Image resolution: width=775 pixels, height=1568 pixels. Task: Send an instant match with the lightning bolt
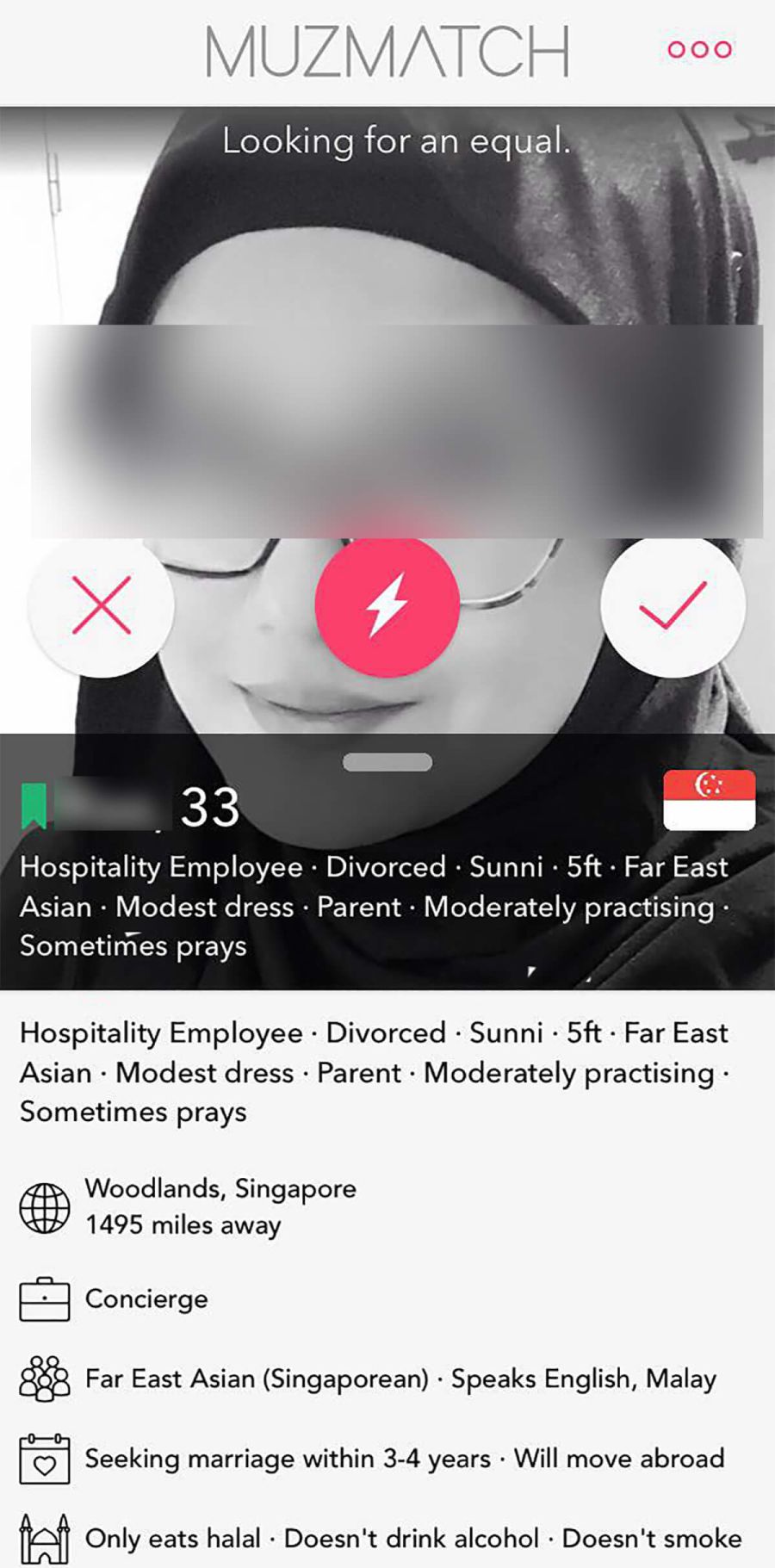click(387, 607)
